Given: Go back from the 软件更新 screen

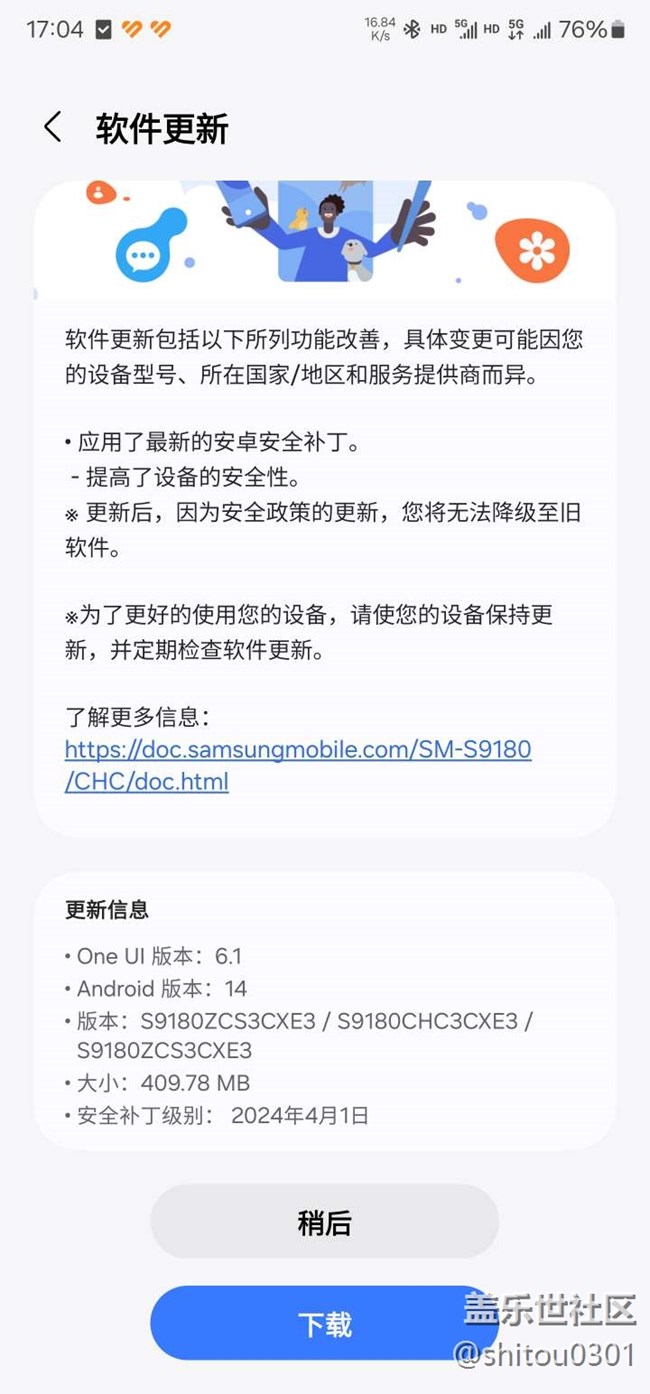Looking at the screenshot, I should 53,128.
